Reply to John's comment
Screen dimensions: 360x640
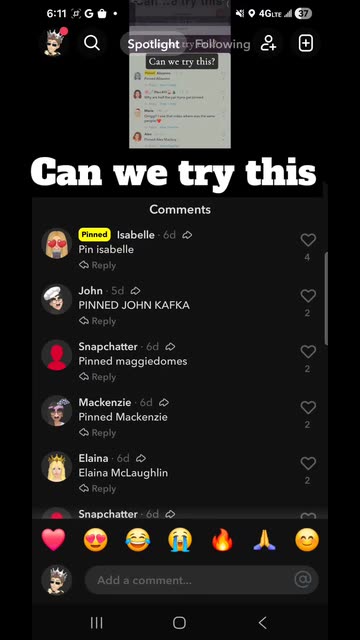[98, 321]
